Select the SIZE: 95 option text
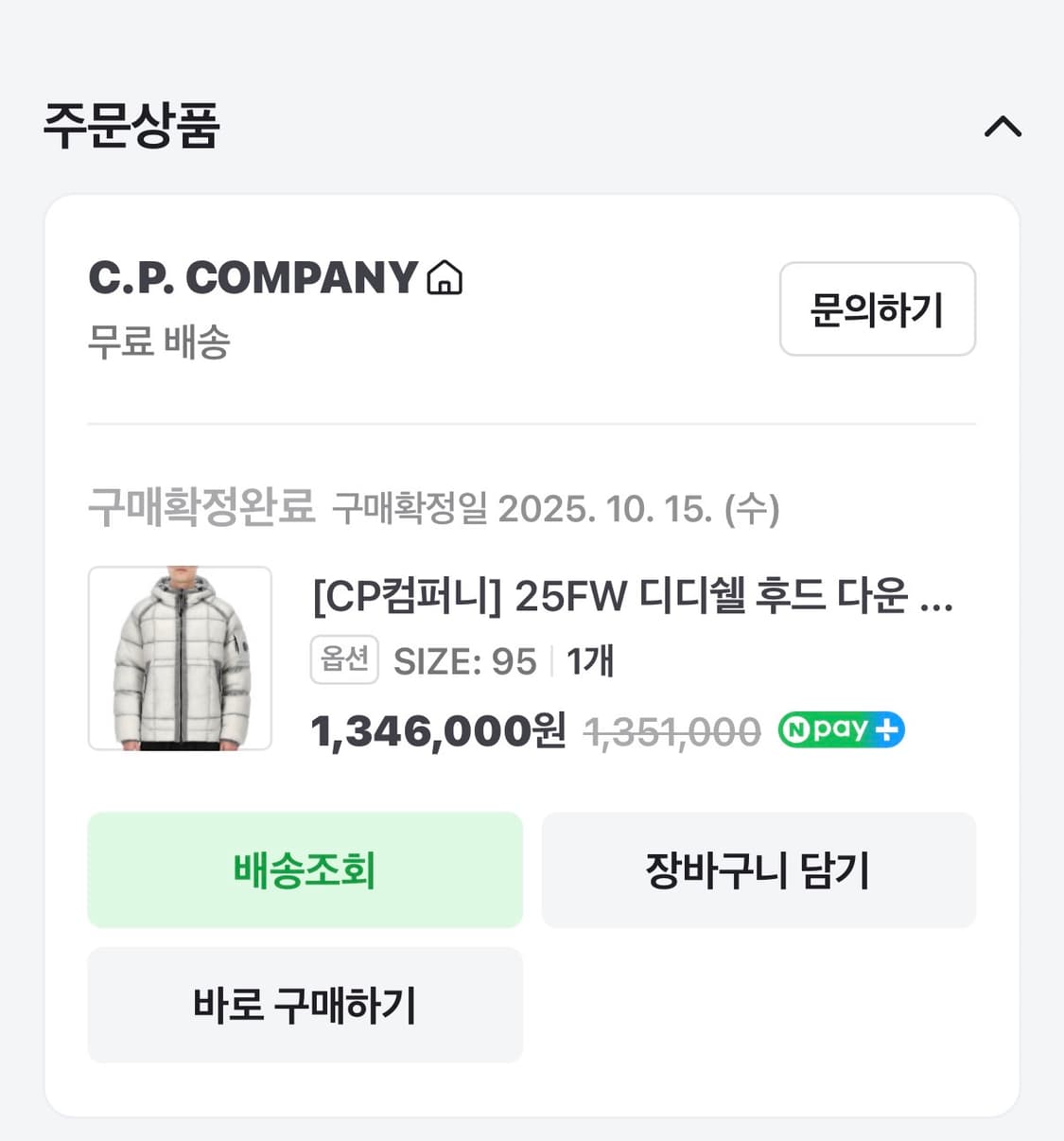This screenshot has height=1141, width=1064. point(464,660)
